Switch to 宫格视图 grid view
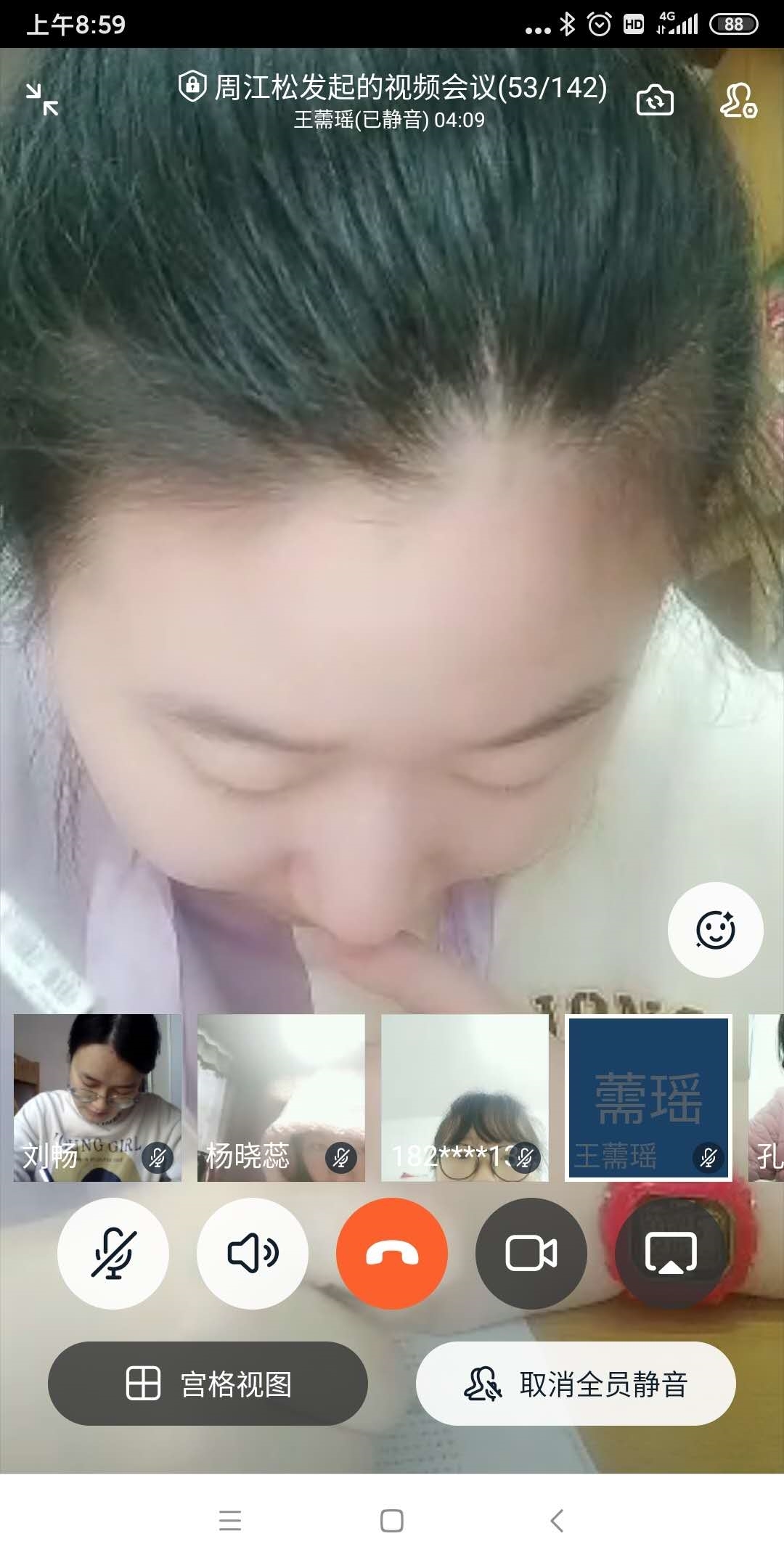This screenshot has height=1568, width=784. 208,1383
